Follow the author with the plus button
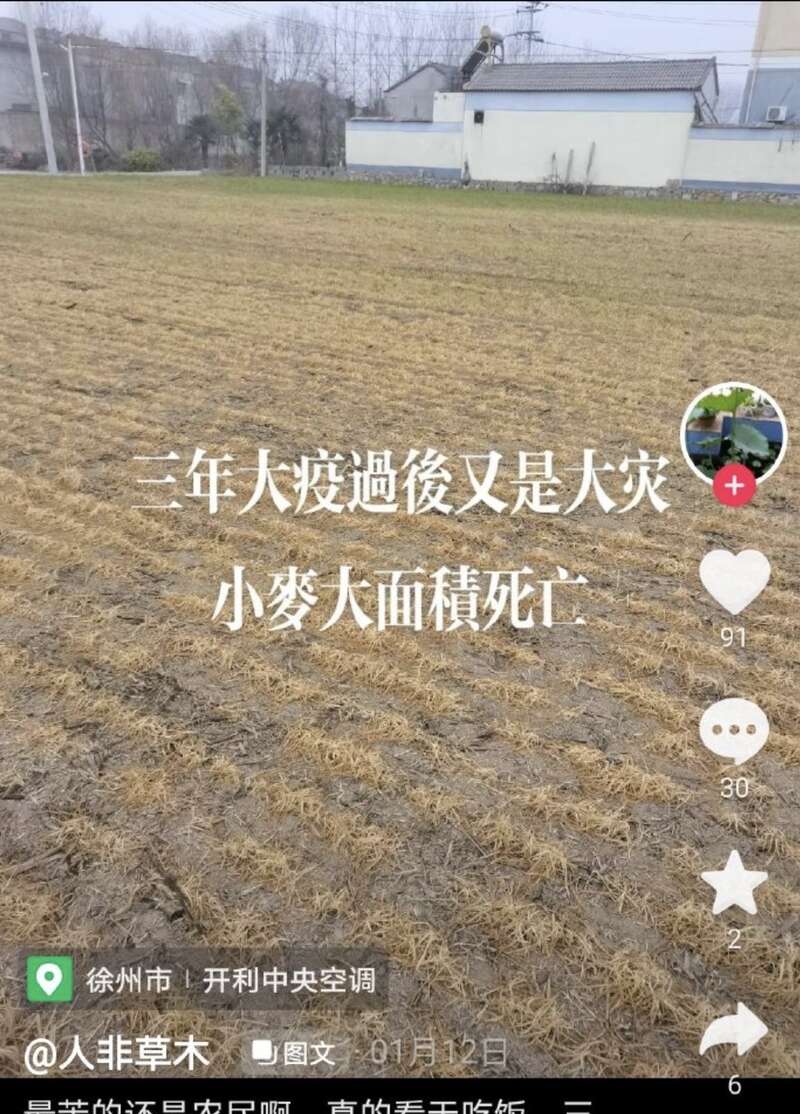Screen dimensions: 800x1114 click(x=734, y=486)
